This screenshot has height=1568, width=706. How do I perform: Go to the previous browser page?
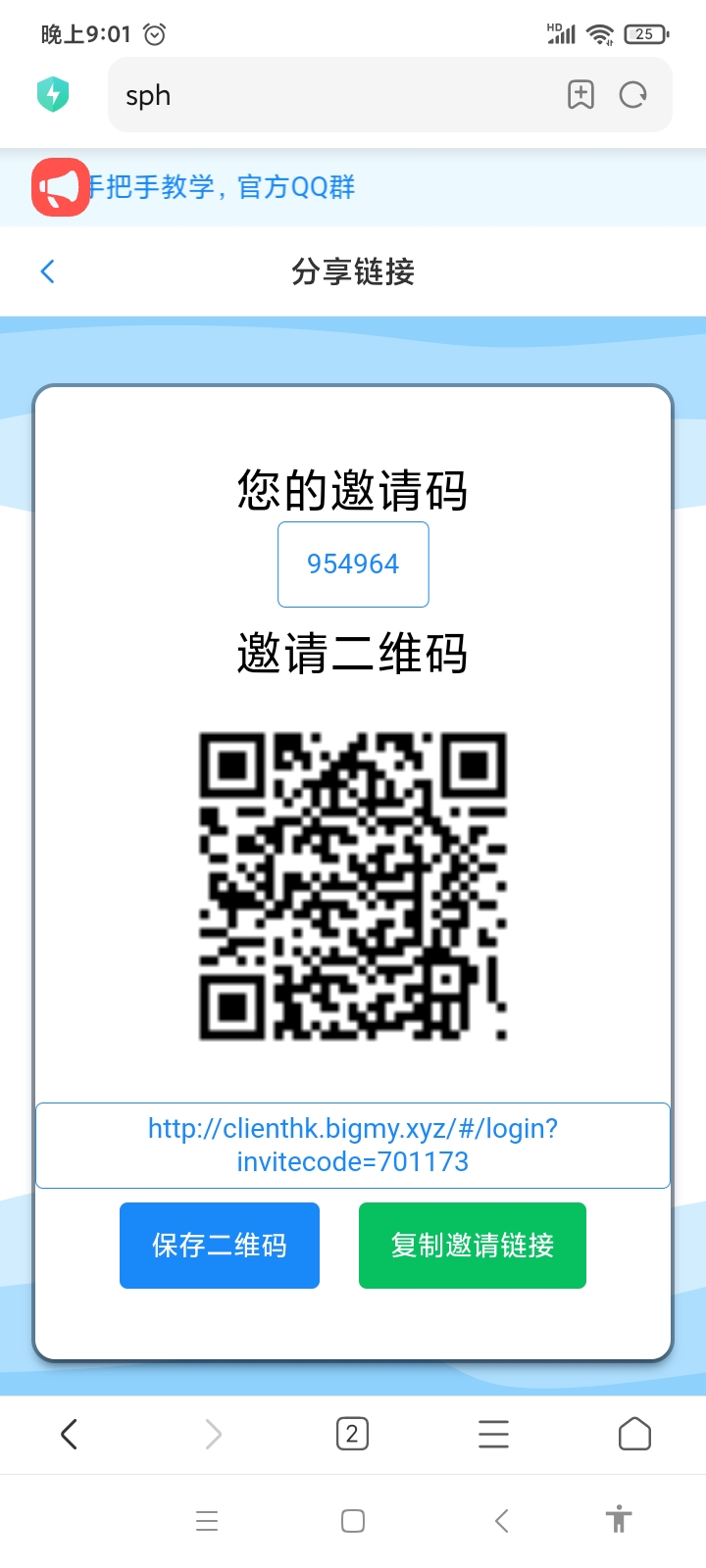point(69,1435)
